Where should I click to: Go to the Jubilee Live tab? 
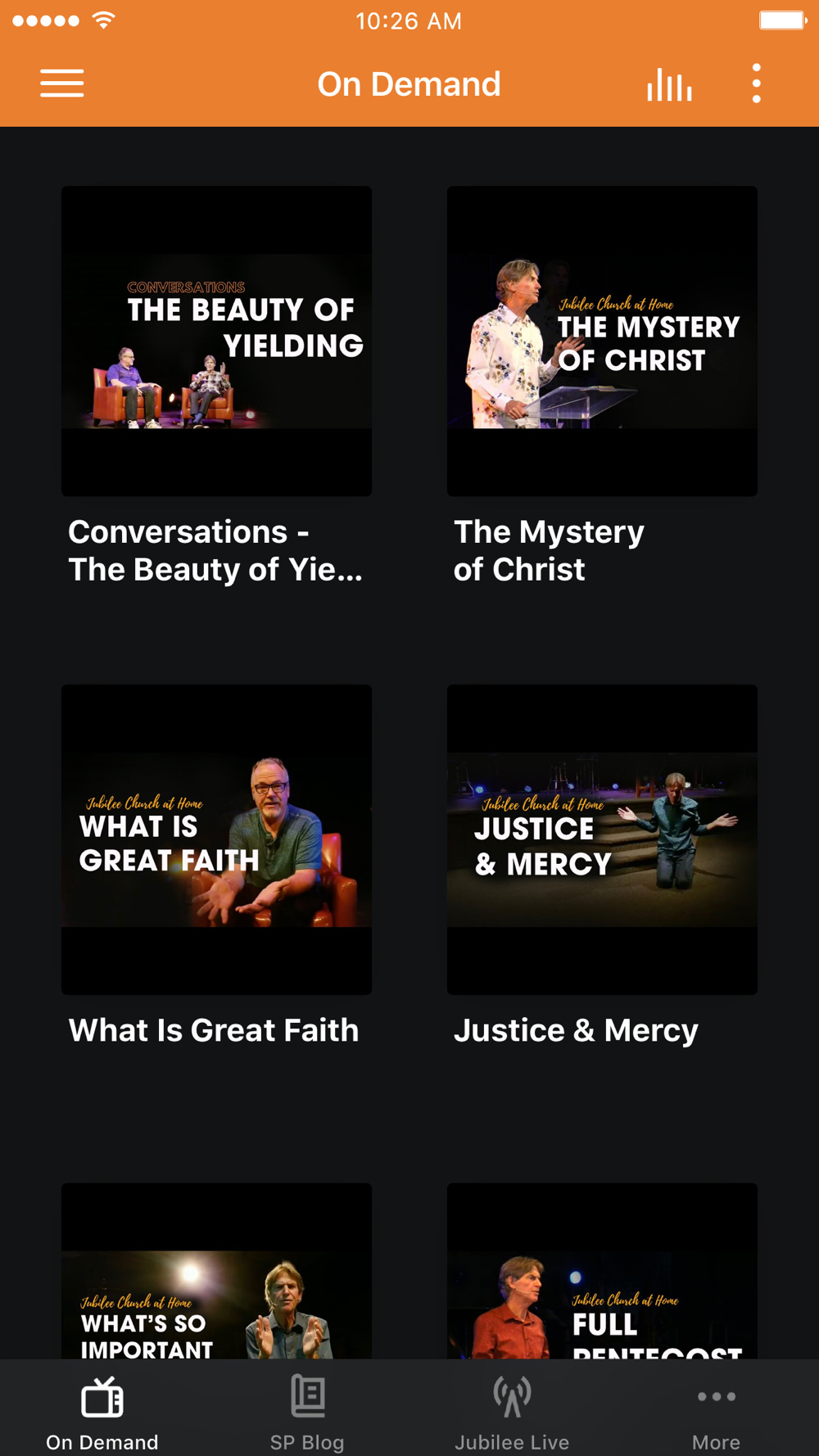point(512,1410)
